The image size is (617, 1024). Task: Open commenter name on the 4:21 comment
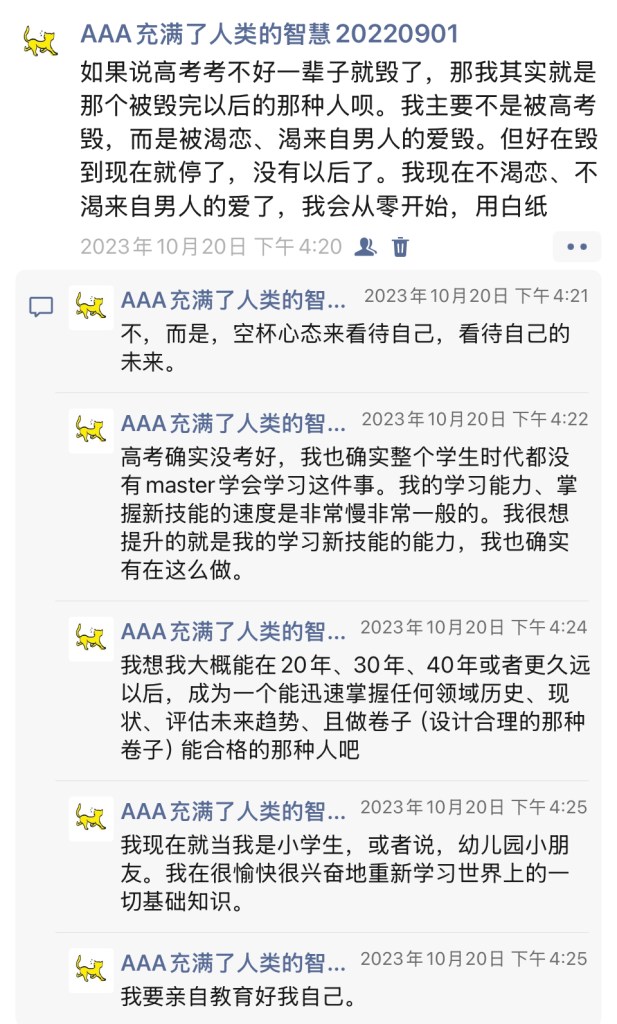coord(234,299)
